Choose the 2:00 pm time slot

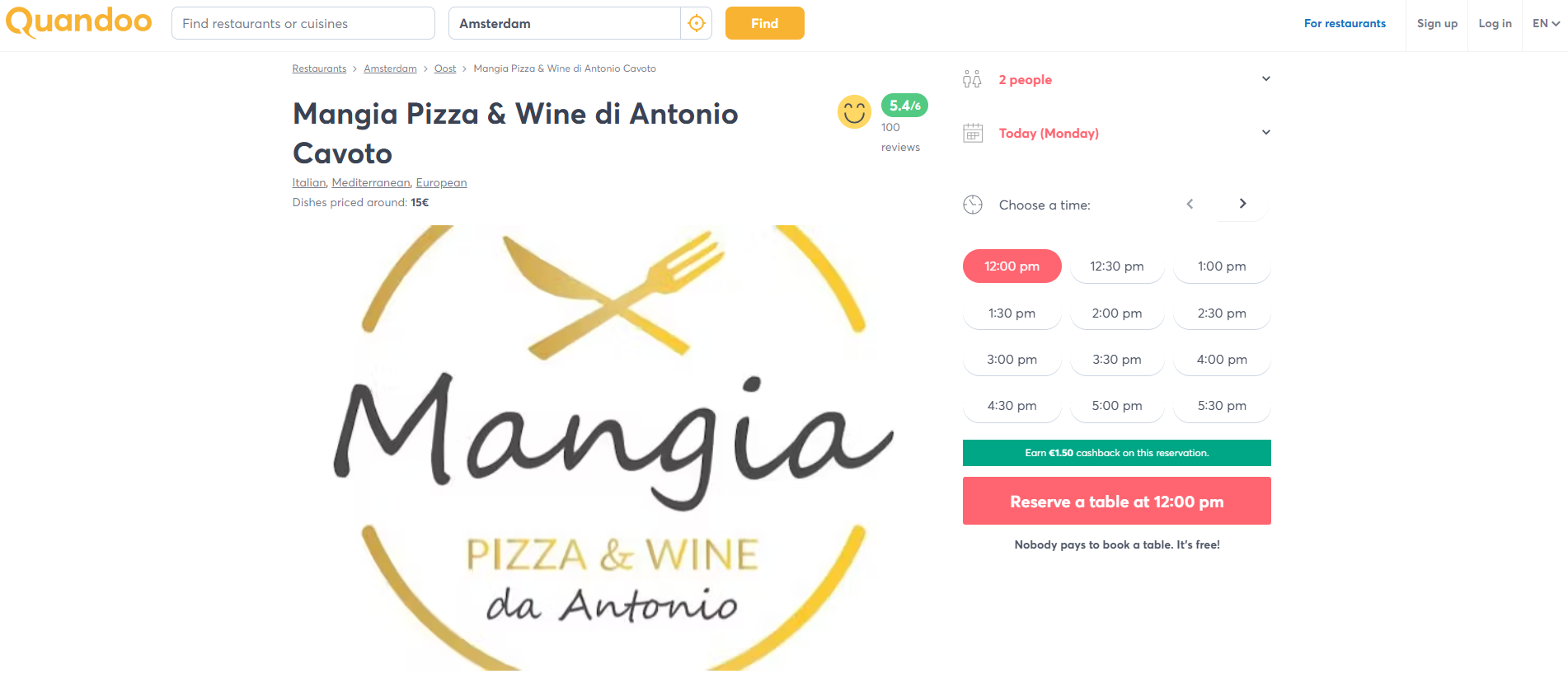1116,313
